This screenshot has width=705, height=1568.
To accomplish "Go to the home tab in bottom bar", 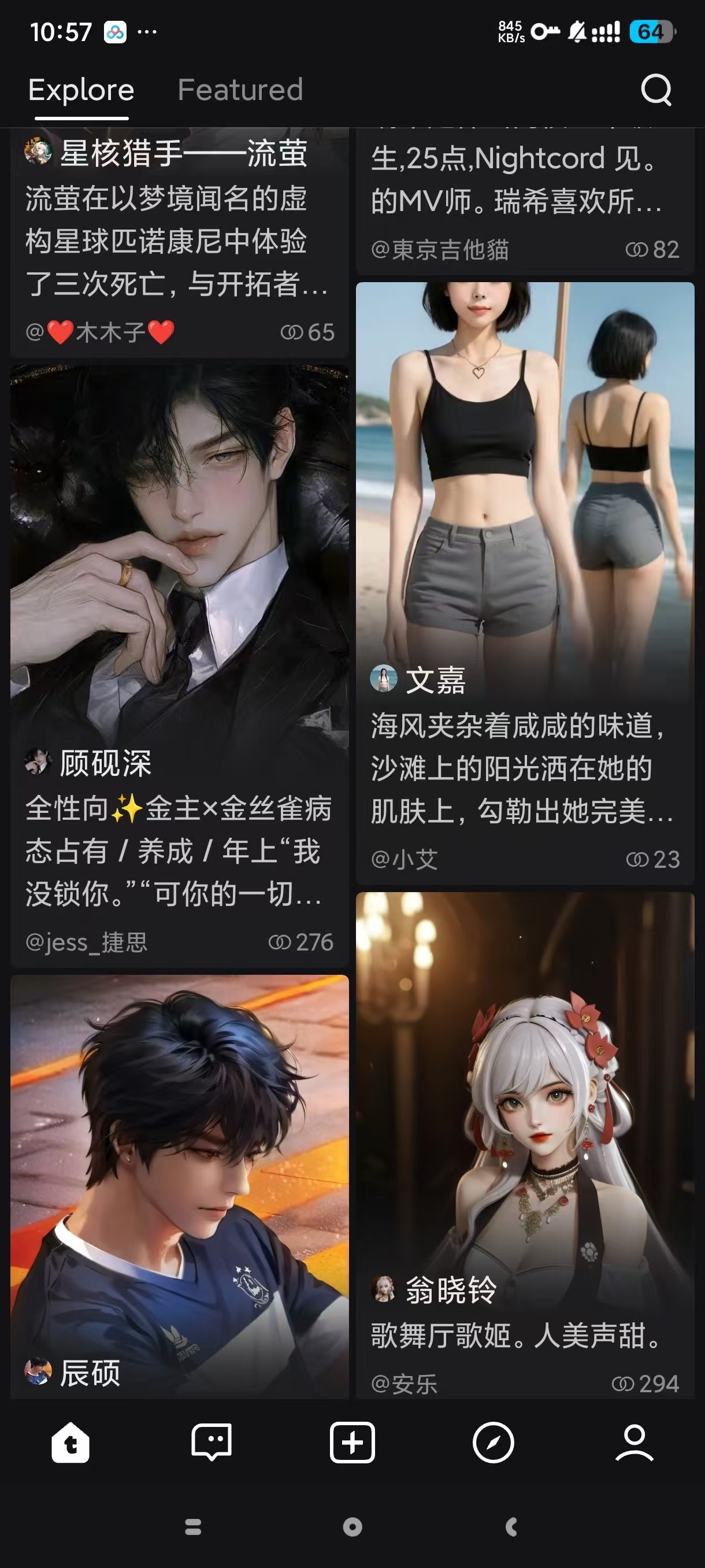I will tap(70, 1442).
